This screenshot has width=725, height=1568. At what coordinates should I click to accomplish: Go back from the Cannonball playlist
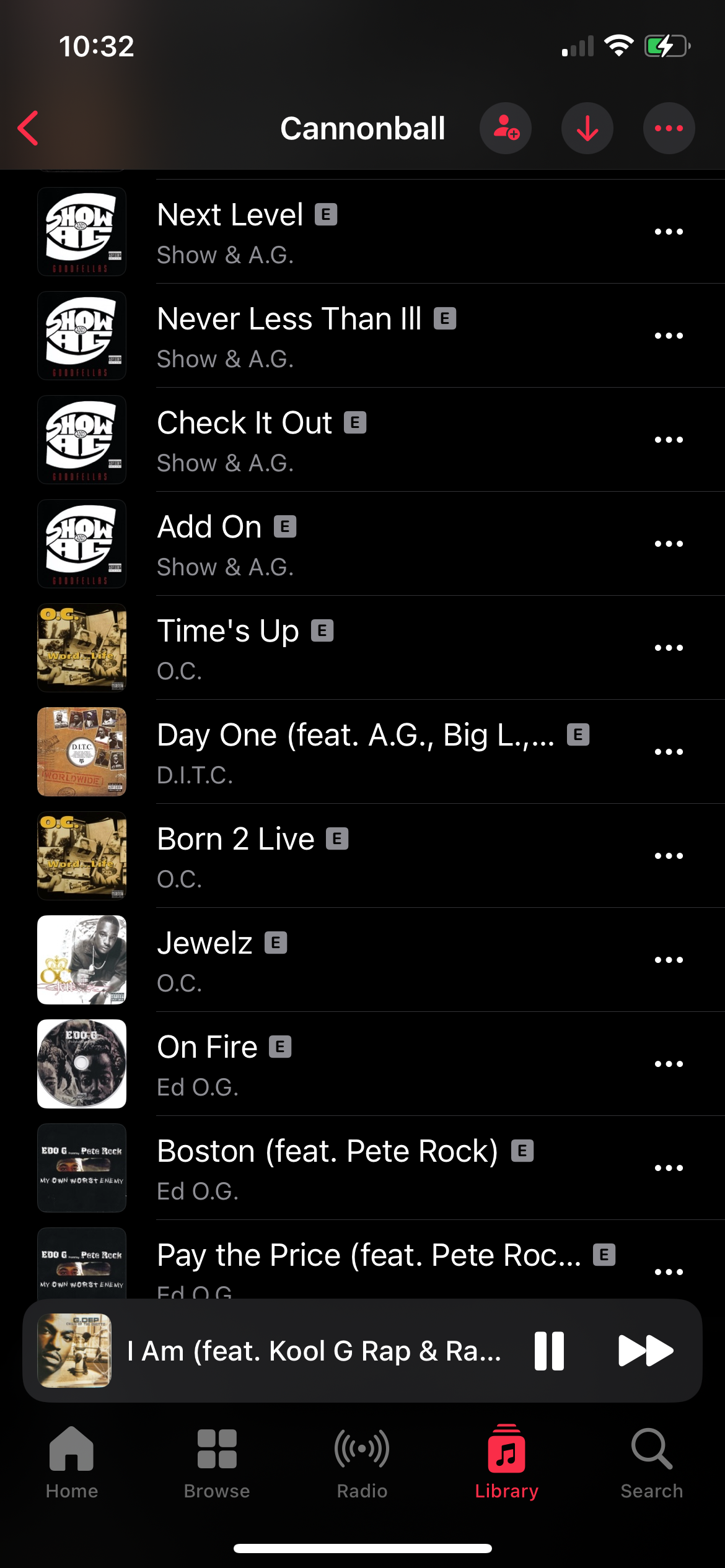point(29,129)
